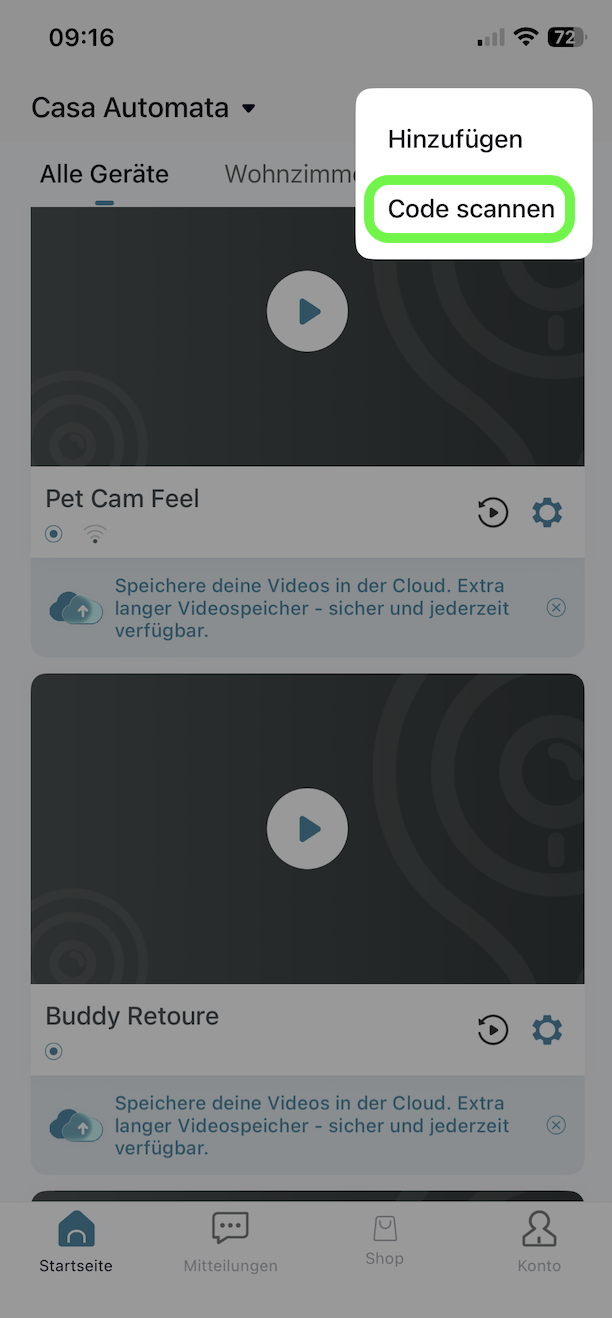Open the Mitteilungen tab
This screenshot has width=612, height=1318.
230,1242
